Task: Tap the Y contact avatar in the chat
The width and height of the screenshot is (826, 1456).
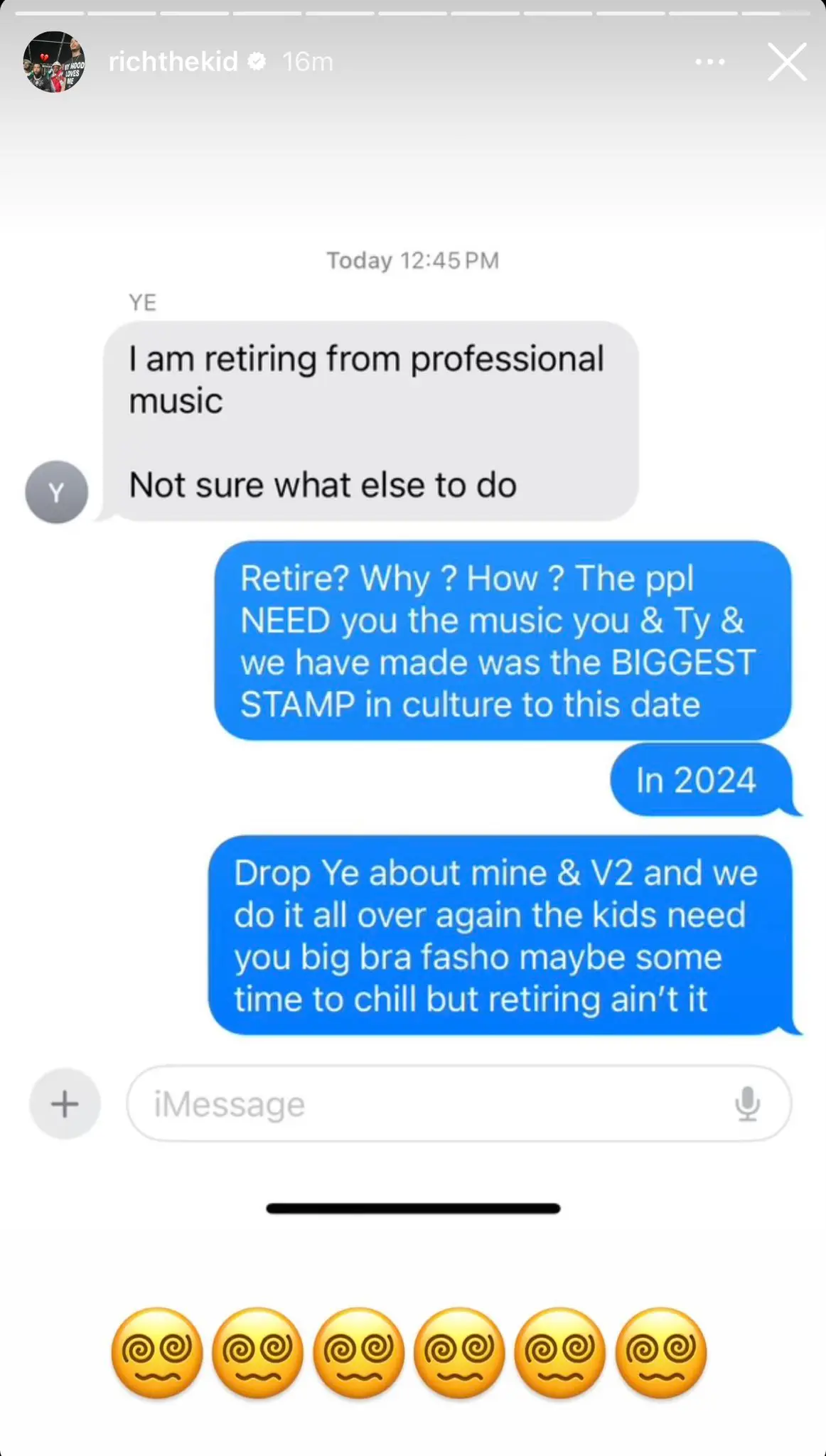Action: 55,491
